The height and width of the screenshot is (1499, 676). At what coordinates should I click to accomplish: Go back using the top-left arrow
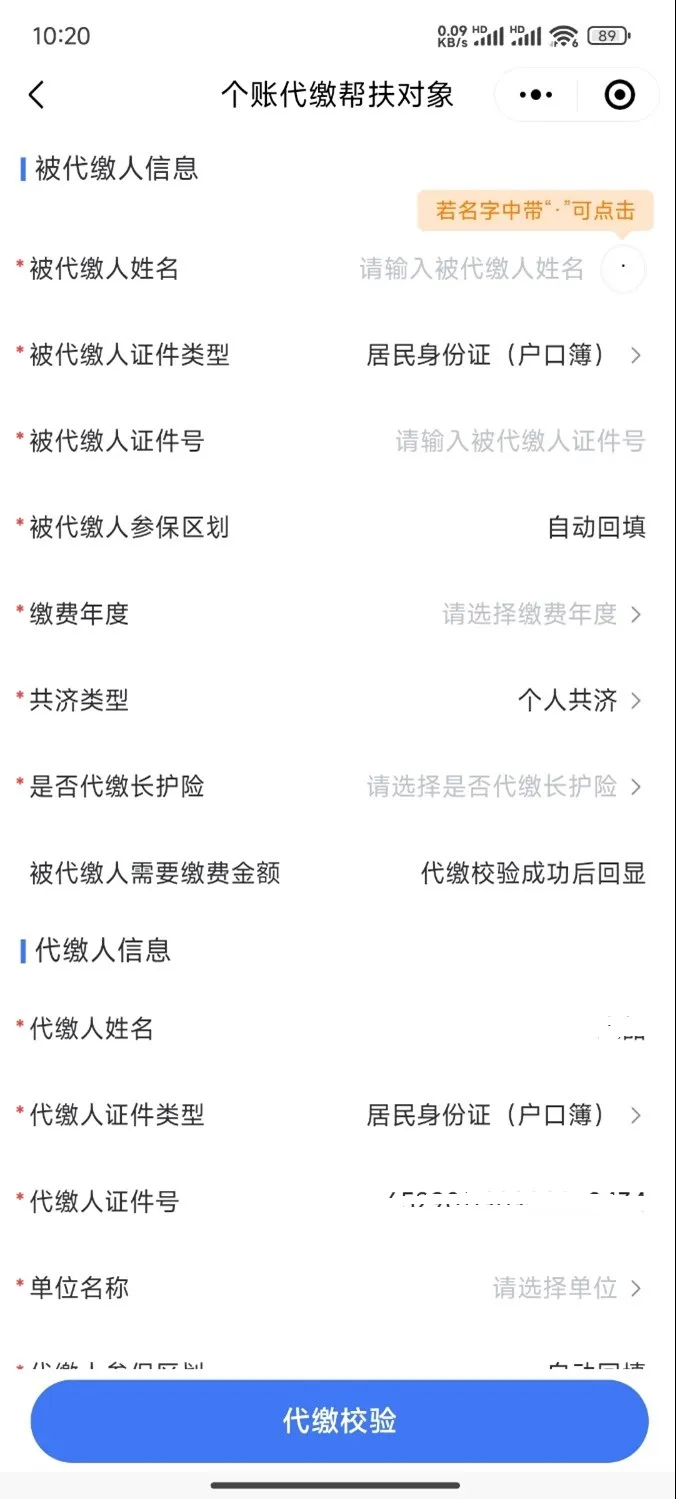[37, 95]
